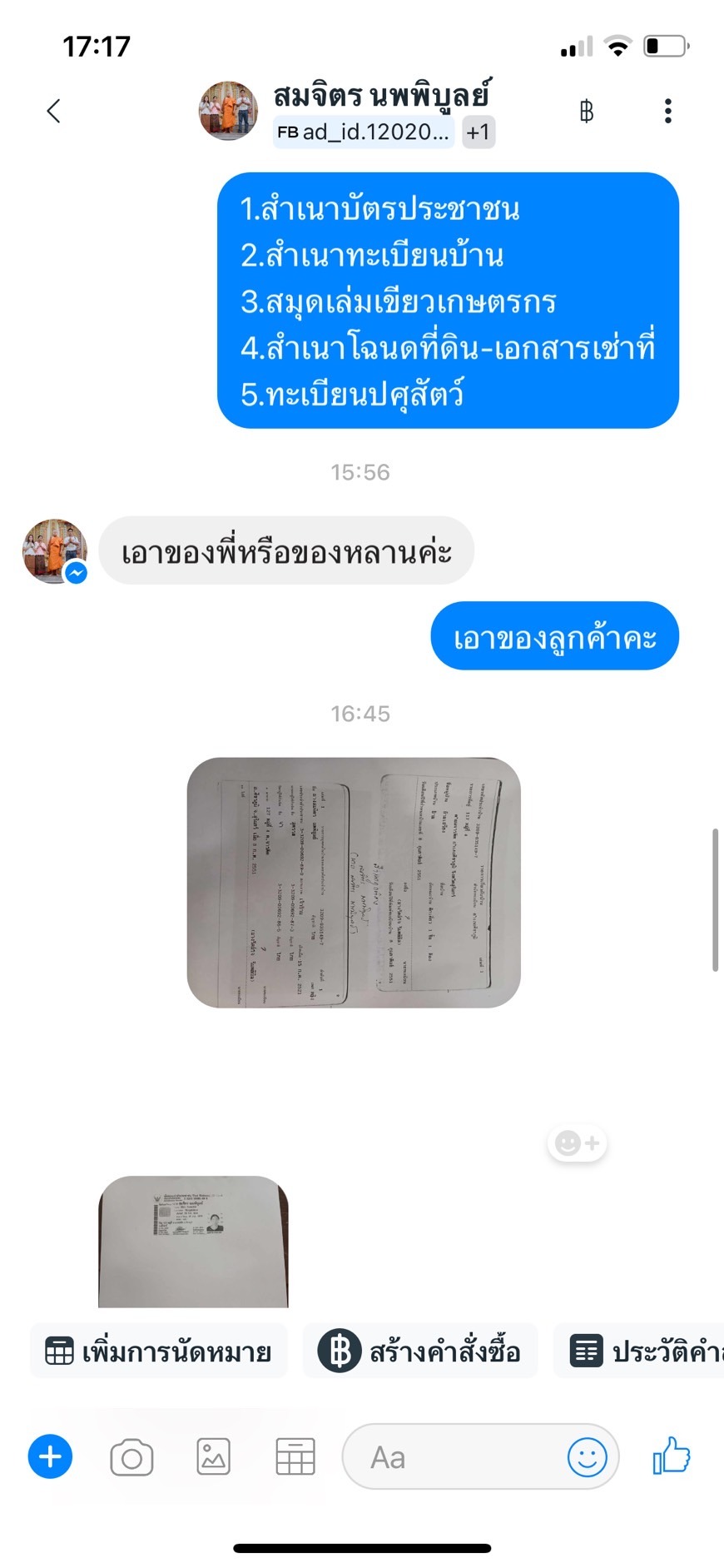Tap the ad_id label chip
The width and height of the screenshot is (724, 1568).
(x=363, y=132)
